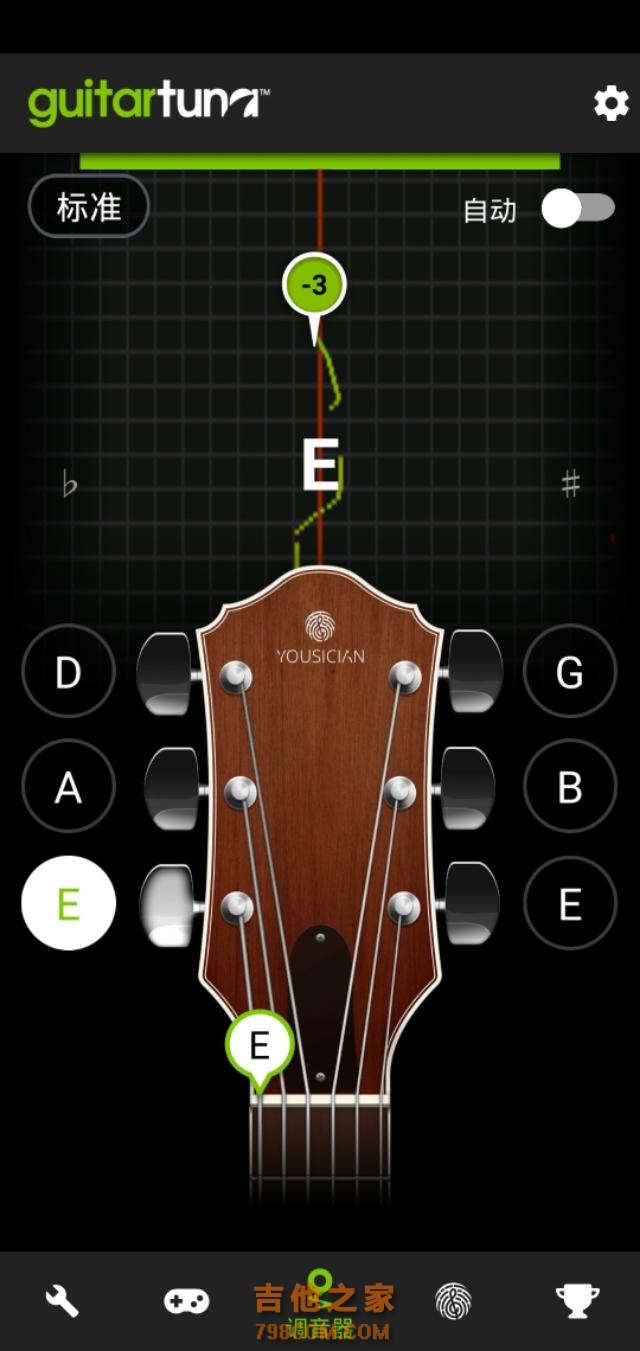Select the D string button

coord(68,672)
